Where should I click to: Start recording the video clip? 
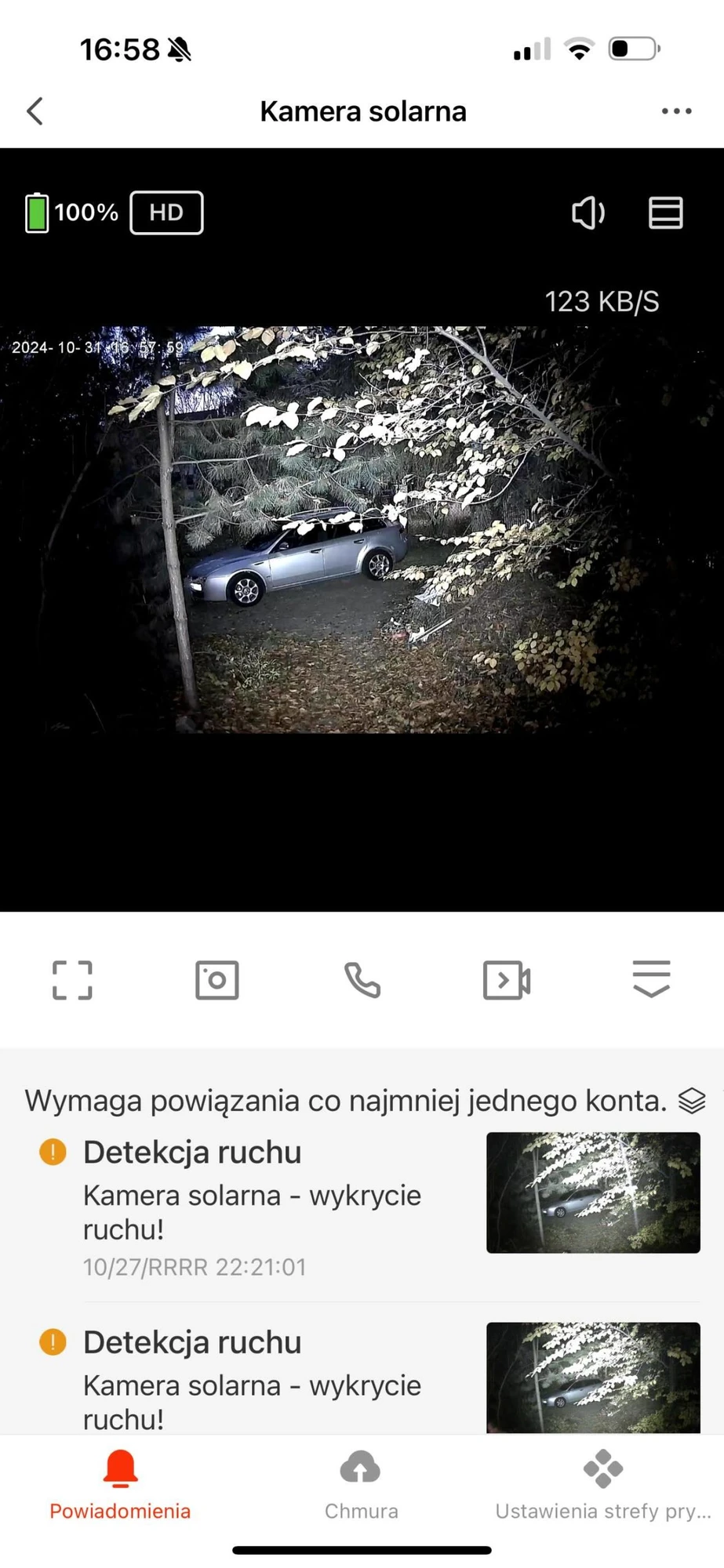click(507, 980)
